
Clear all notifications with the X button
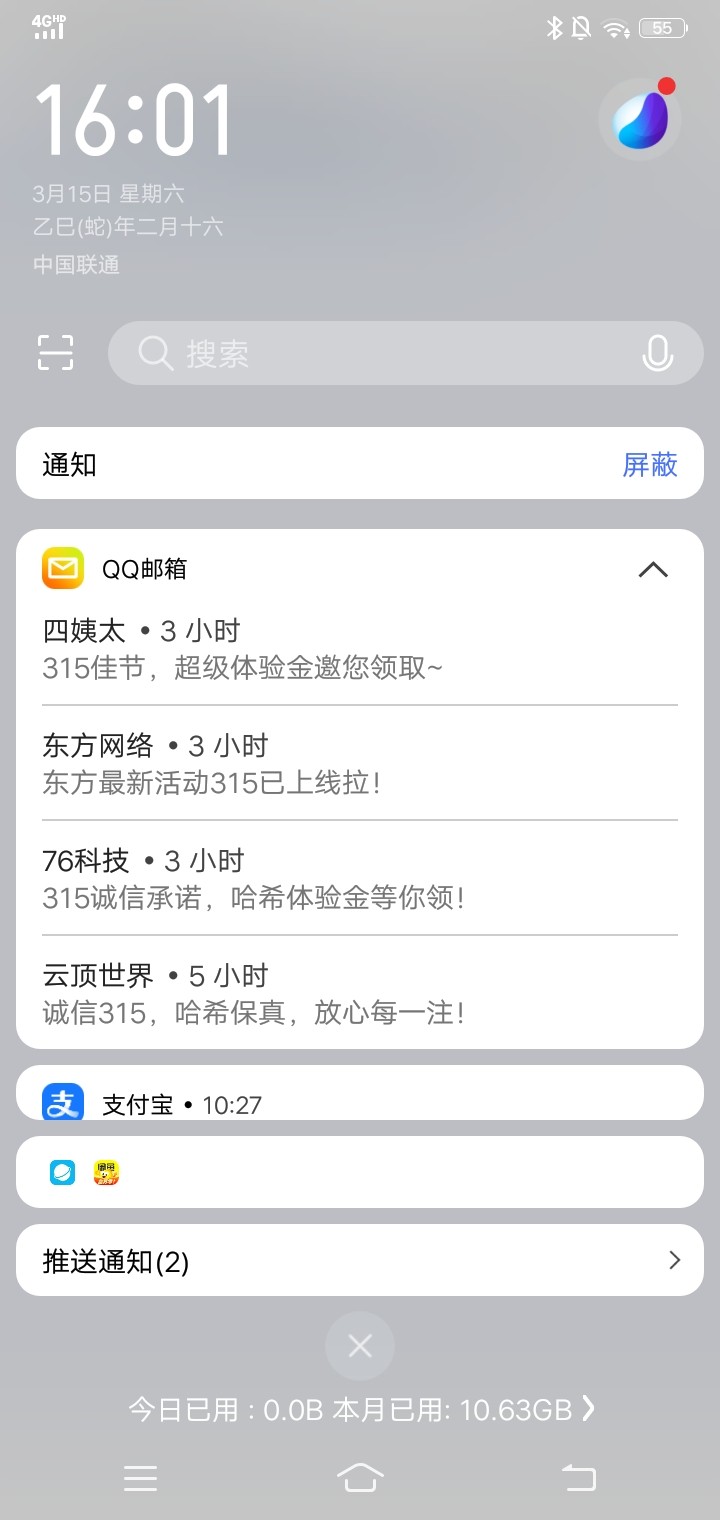[x=360, y=1346]
